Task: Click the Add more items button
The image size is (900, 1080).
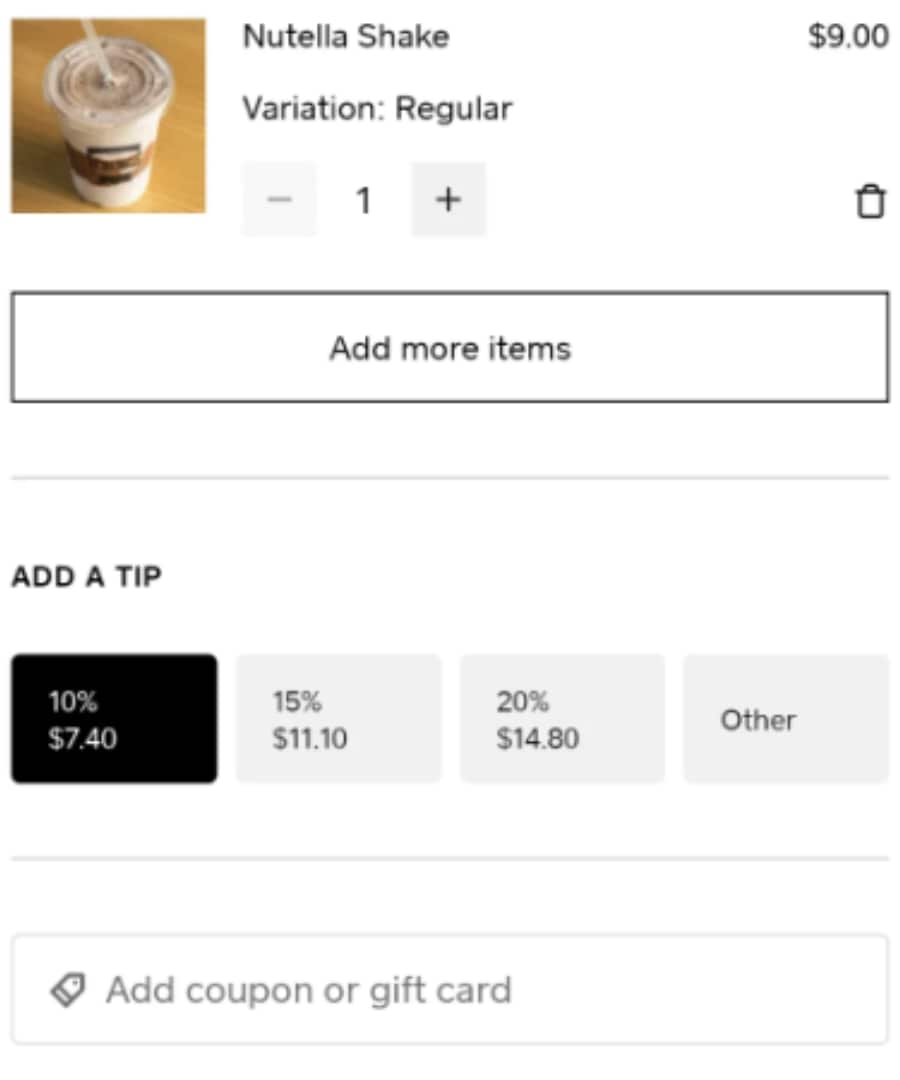Action: [450, 348]
